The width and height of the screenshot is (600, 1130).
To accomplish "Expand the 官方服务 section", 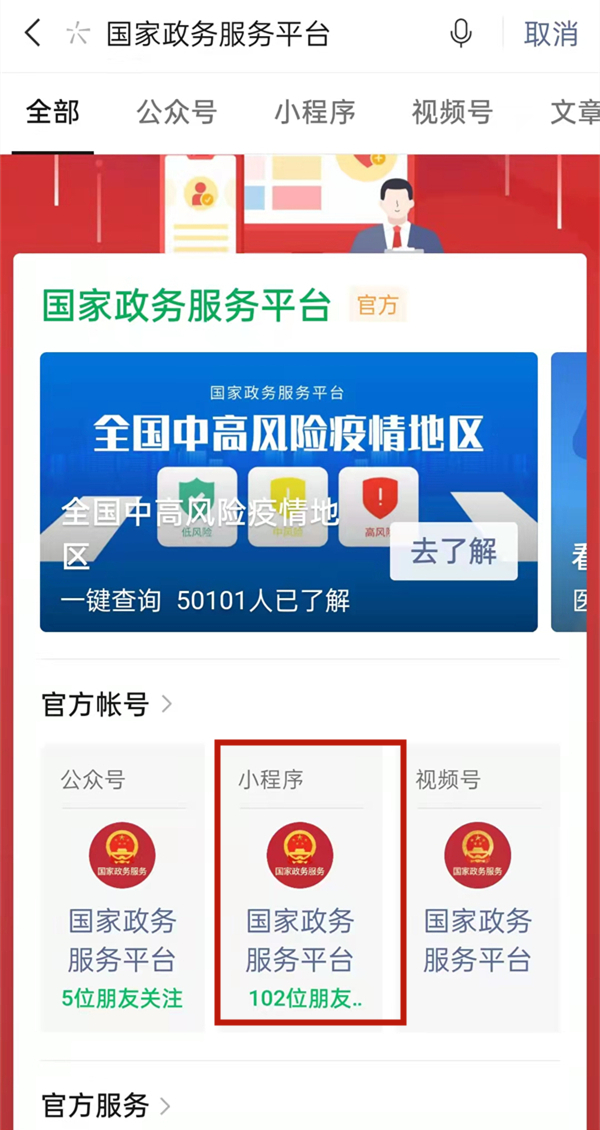I will coord(107,1105).
